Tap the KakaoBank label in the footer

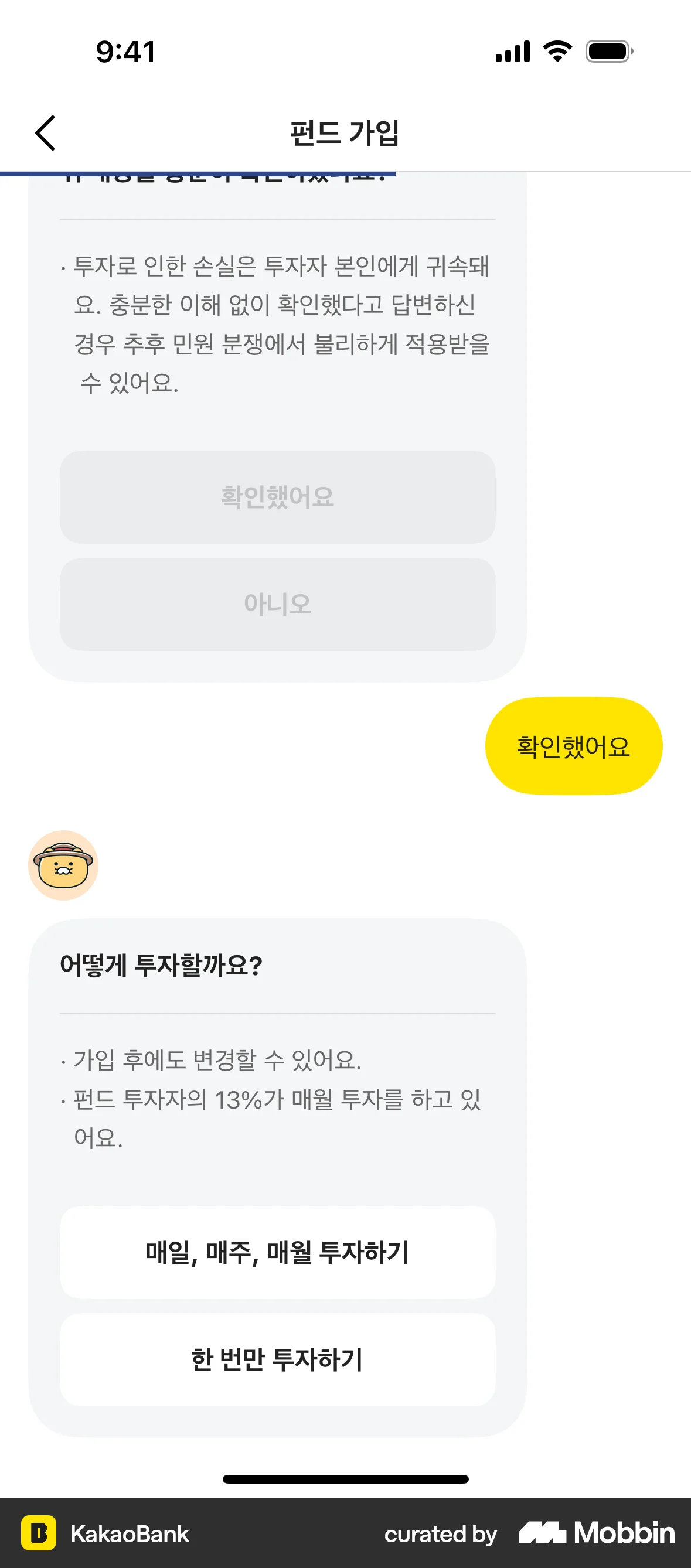click(x=129, y=1533)
